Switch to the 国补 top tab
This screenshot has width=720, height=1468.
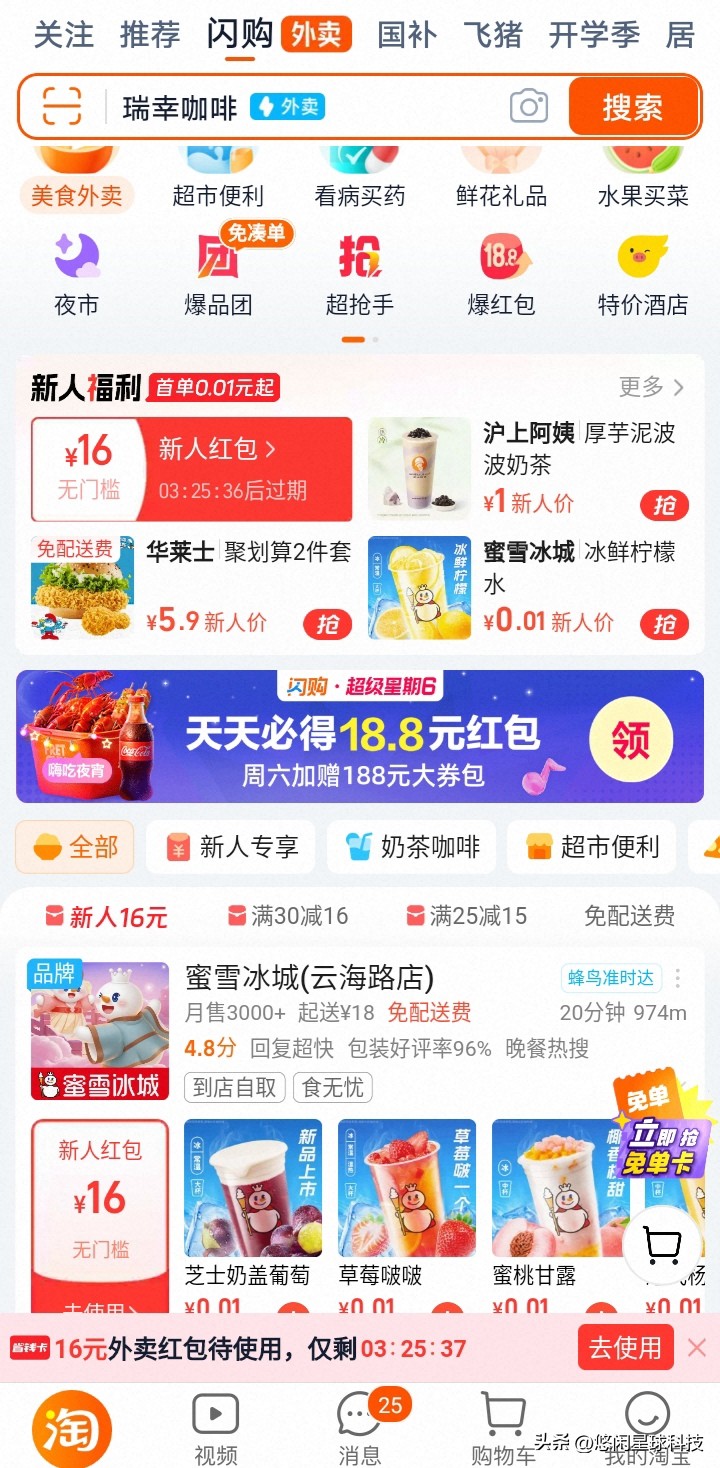click(407, 34)
